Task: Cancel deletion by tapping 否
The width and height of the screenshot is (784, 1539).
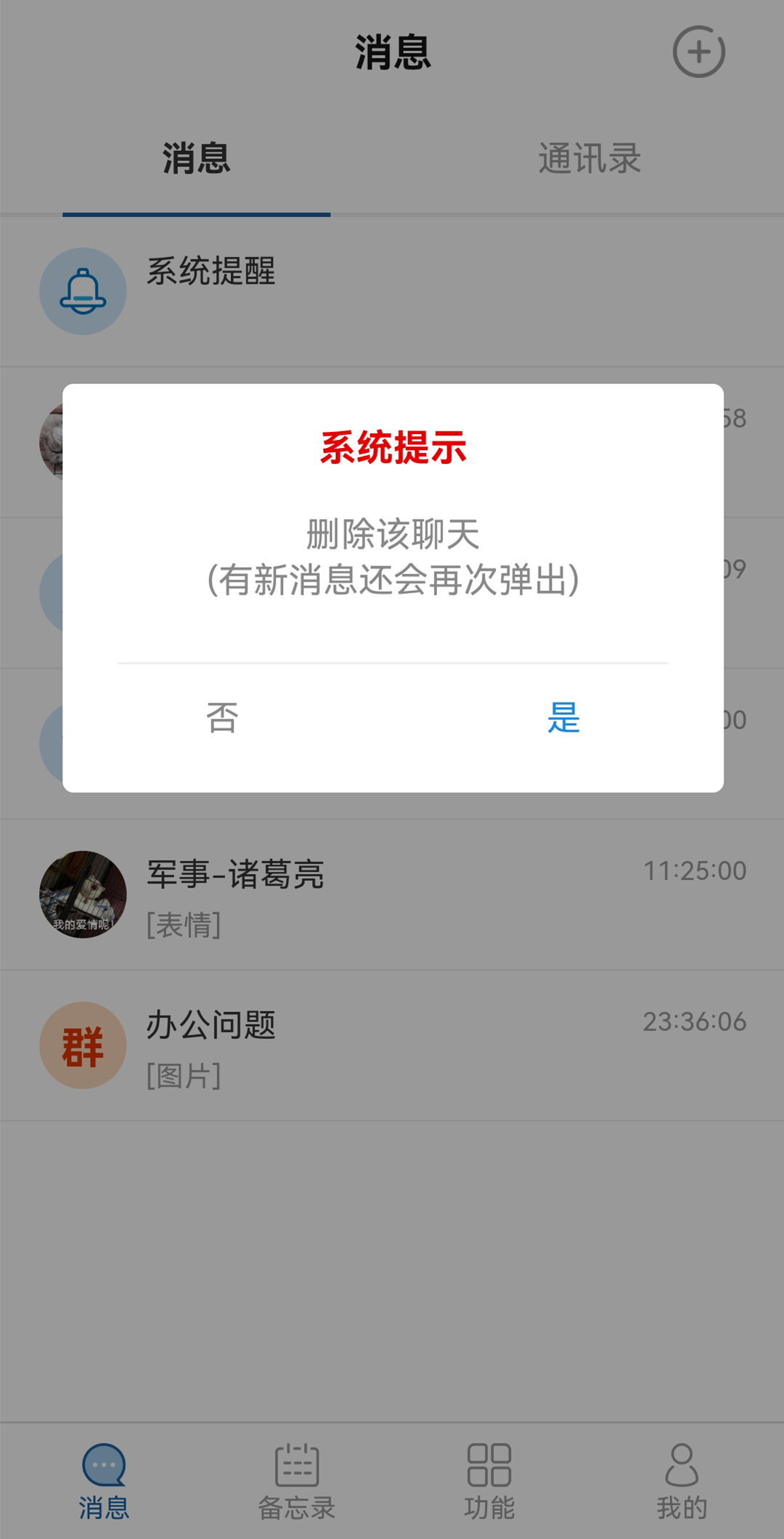Action: tap(222, 718)
